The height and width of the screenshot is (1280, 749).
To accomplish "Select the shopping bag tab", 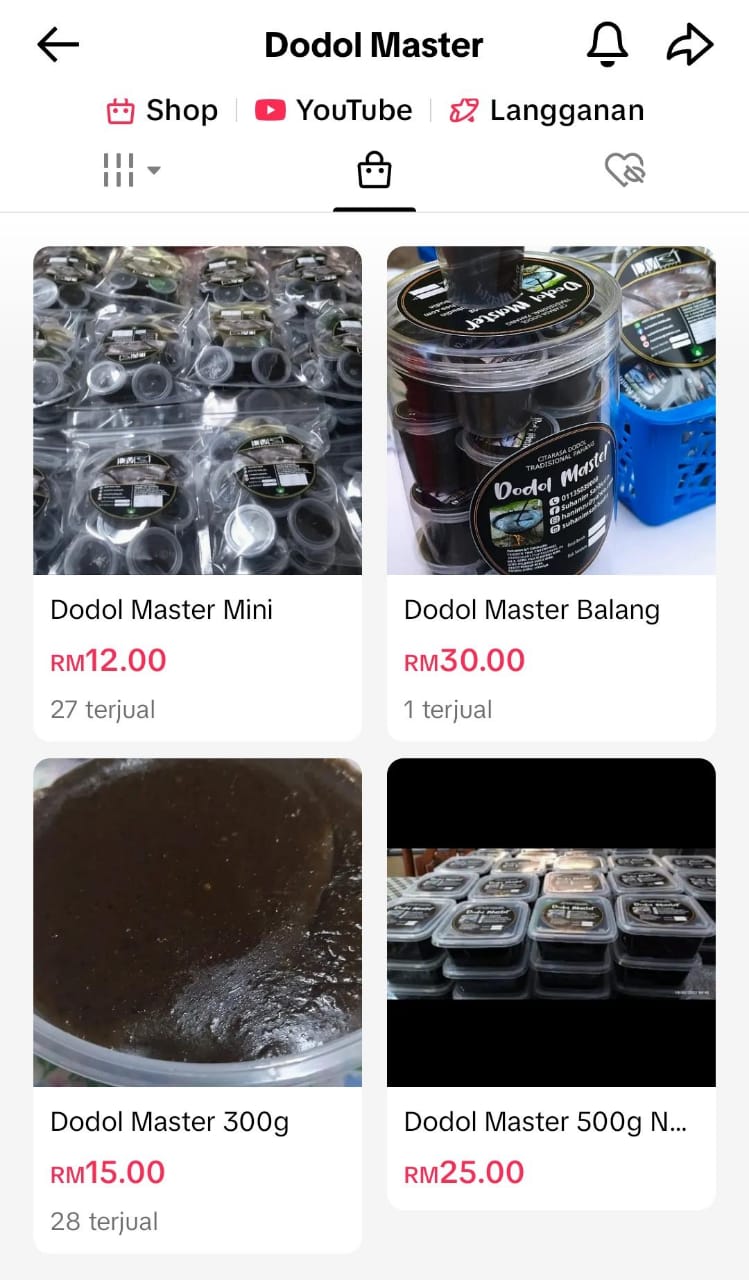I will point(374,171).
